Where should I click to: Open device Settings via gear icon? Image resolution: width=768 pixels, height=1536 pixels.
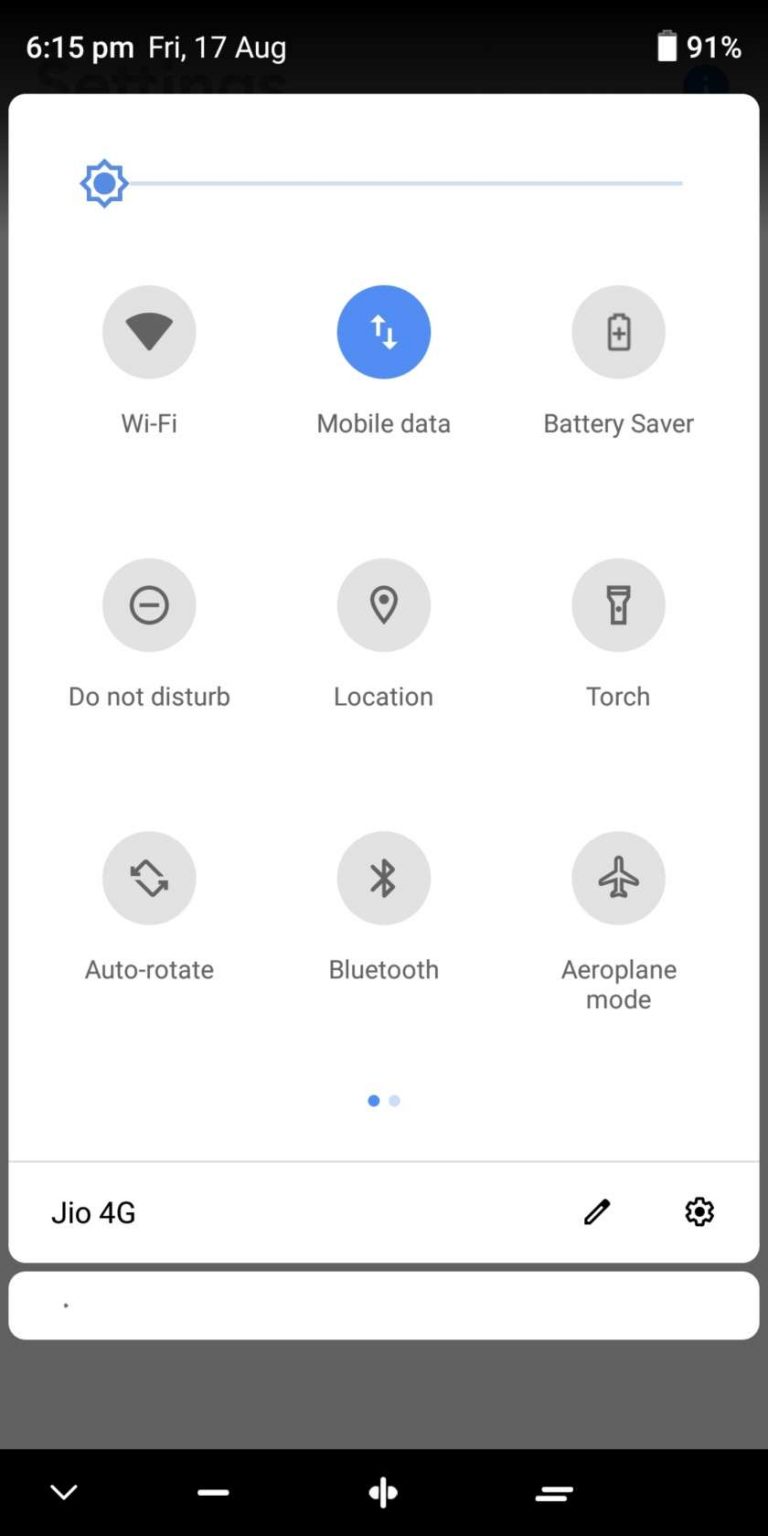(699, 1211)
